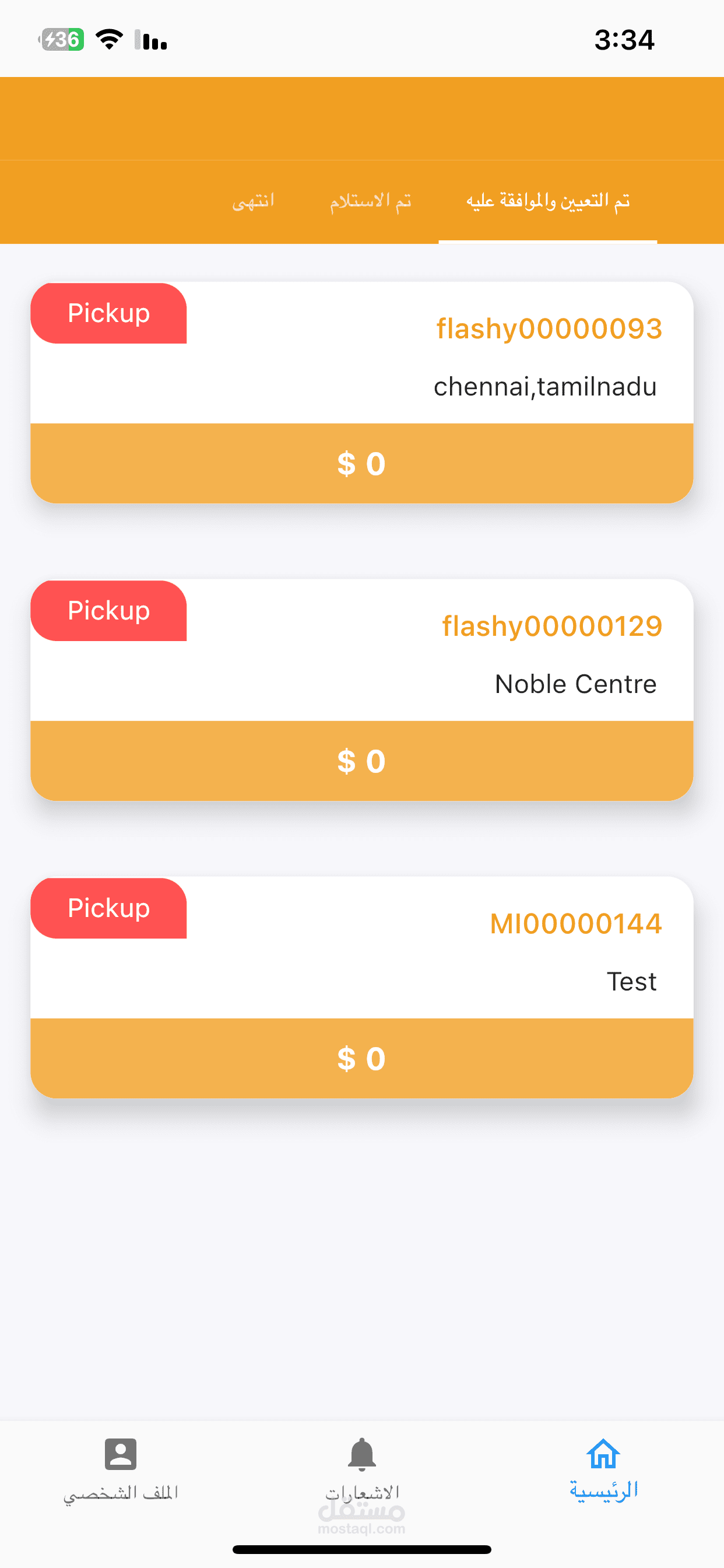Image resolution: width=724 pixels, height=1568 pixels.
Task: Open order flashy00000129 at Noble Centre
Action: click(362, 690)
